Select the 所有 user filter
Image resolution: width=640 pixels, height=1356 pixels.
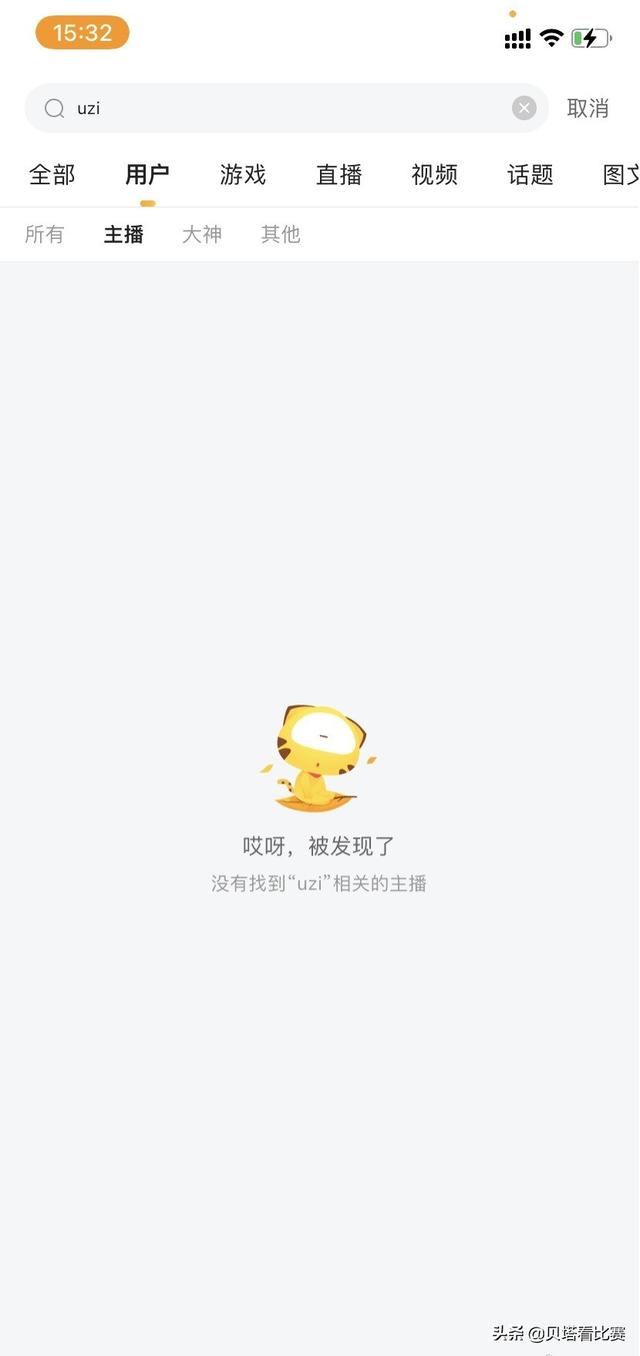click(x=44, y=234)
